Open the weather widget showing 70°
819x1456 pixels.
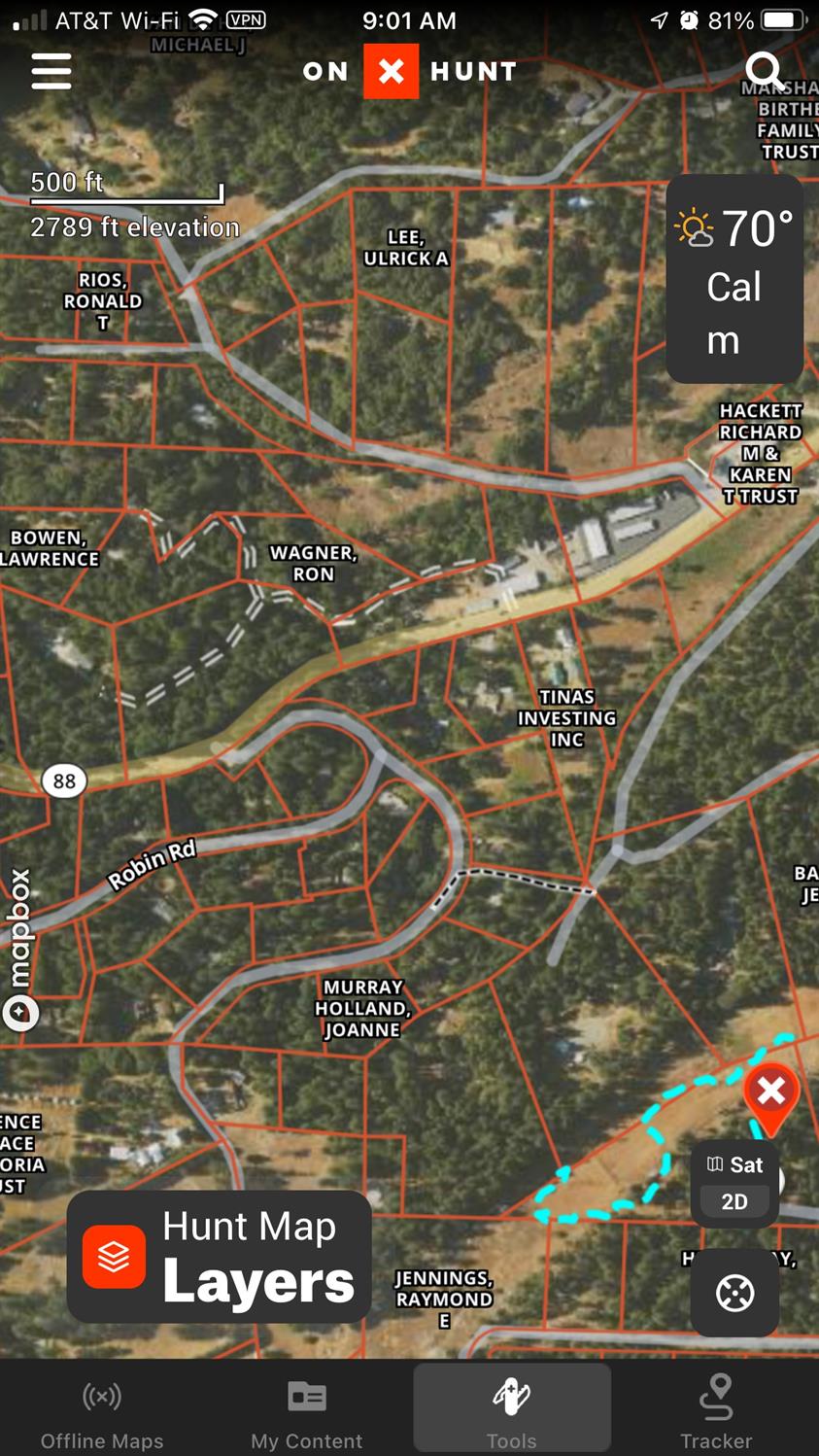734,279
